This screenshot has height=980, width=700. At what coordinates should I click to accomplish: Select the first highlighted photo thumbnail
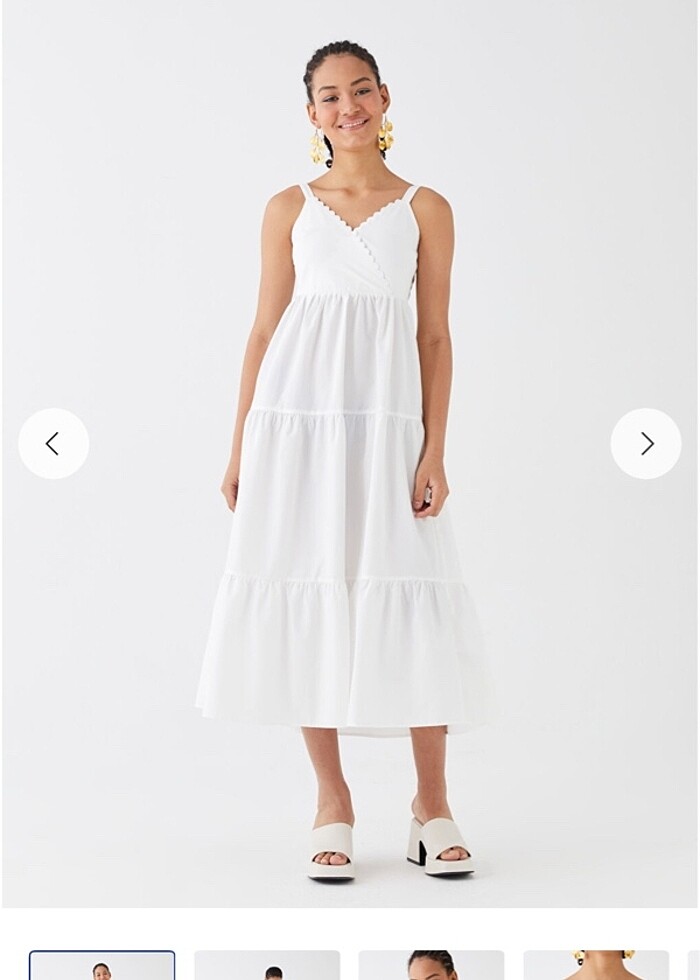[x=102, y=965]
